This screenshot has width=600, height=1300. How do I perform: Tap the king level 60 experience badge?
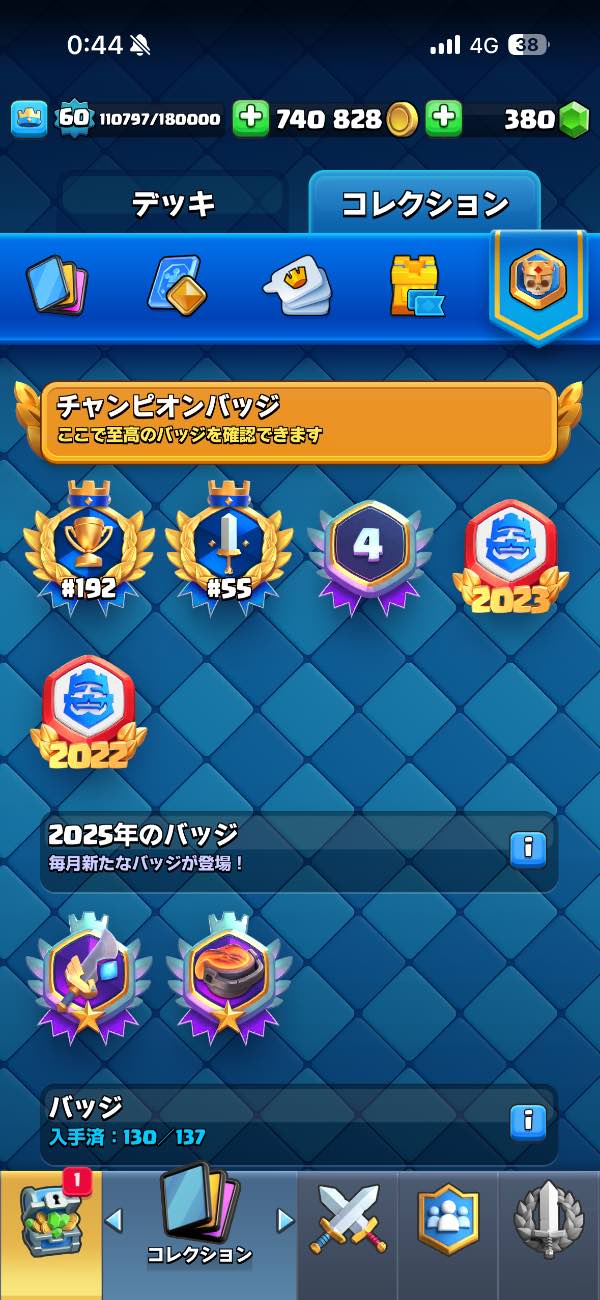73,118
